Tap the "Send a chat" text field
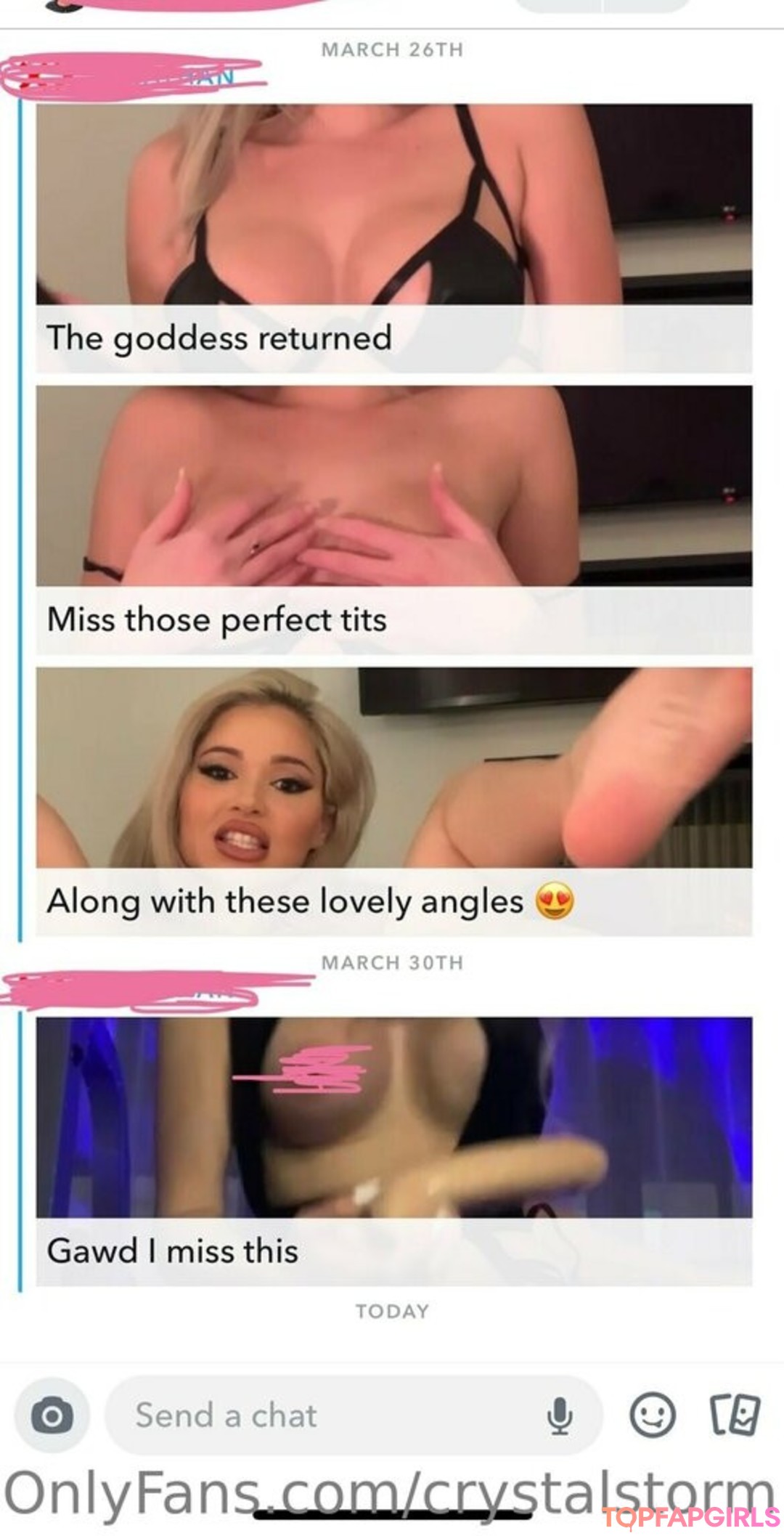The height and width of the screenshot is (1536, 784). 319,1415
